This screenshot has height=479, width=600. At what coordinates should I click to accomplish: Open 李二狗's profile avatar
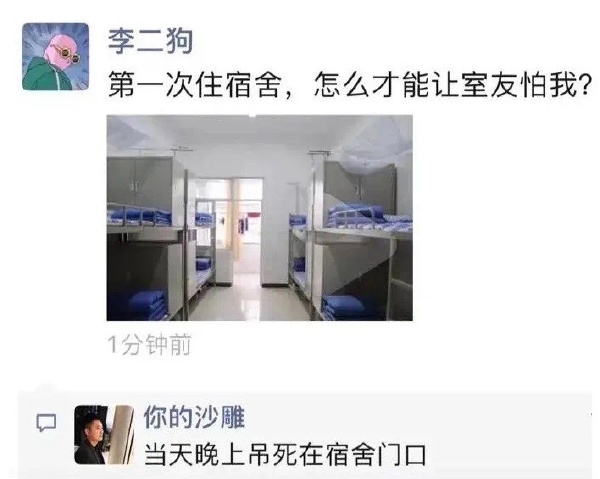click(55, 57)
